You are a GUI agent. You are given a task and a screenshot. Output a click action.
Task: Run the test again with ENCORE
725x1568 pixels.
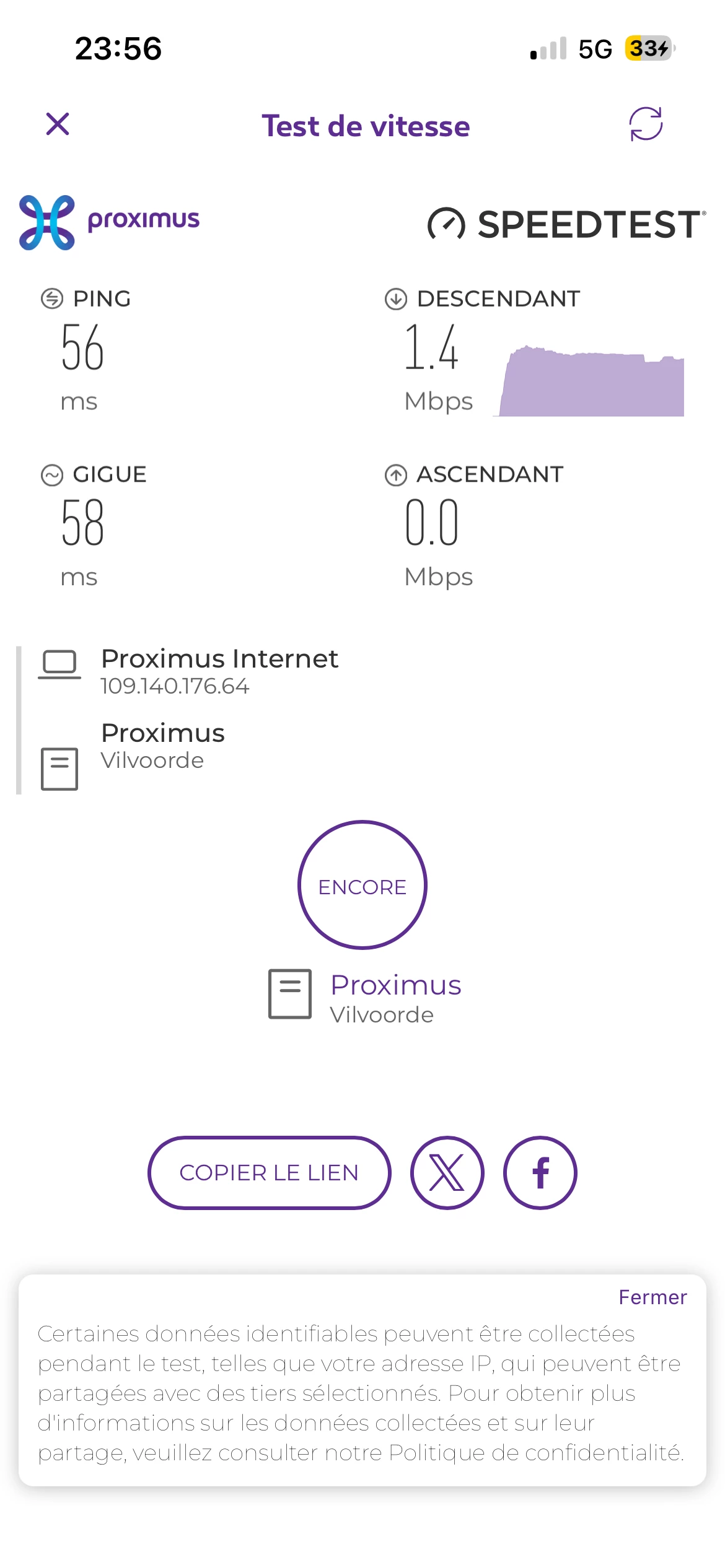pyautogui.click(x=362, y=885)
